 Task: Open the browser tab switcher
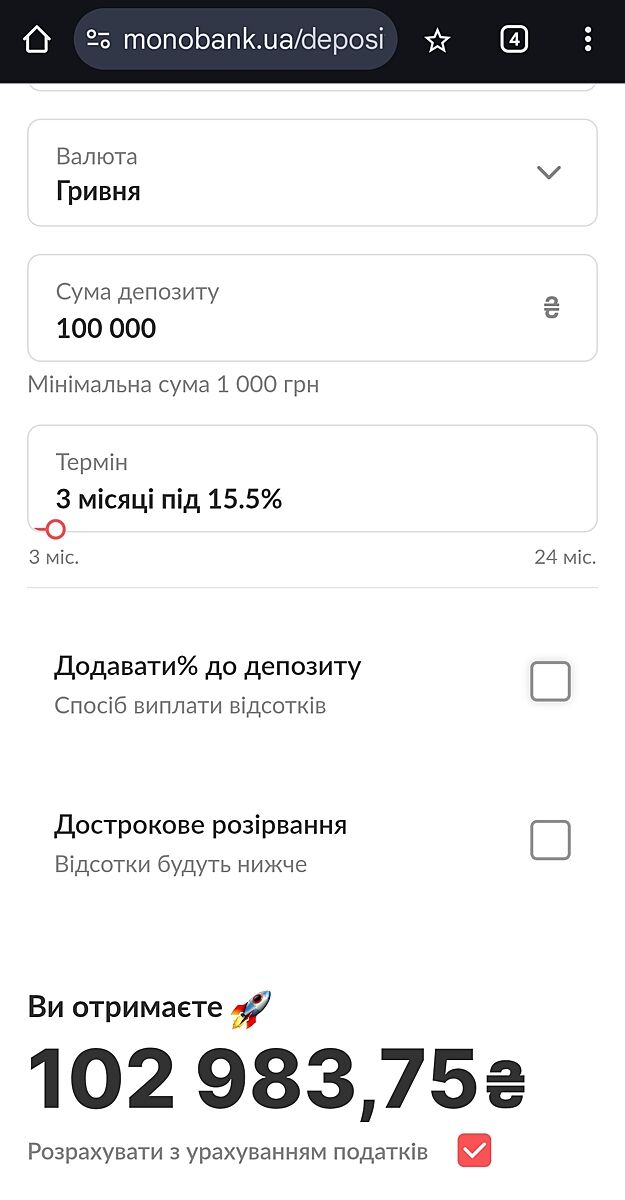pyautogui.click(x=513, y=40)
